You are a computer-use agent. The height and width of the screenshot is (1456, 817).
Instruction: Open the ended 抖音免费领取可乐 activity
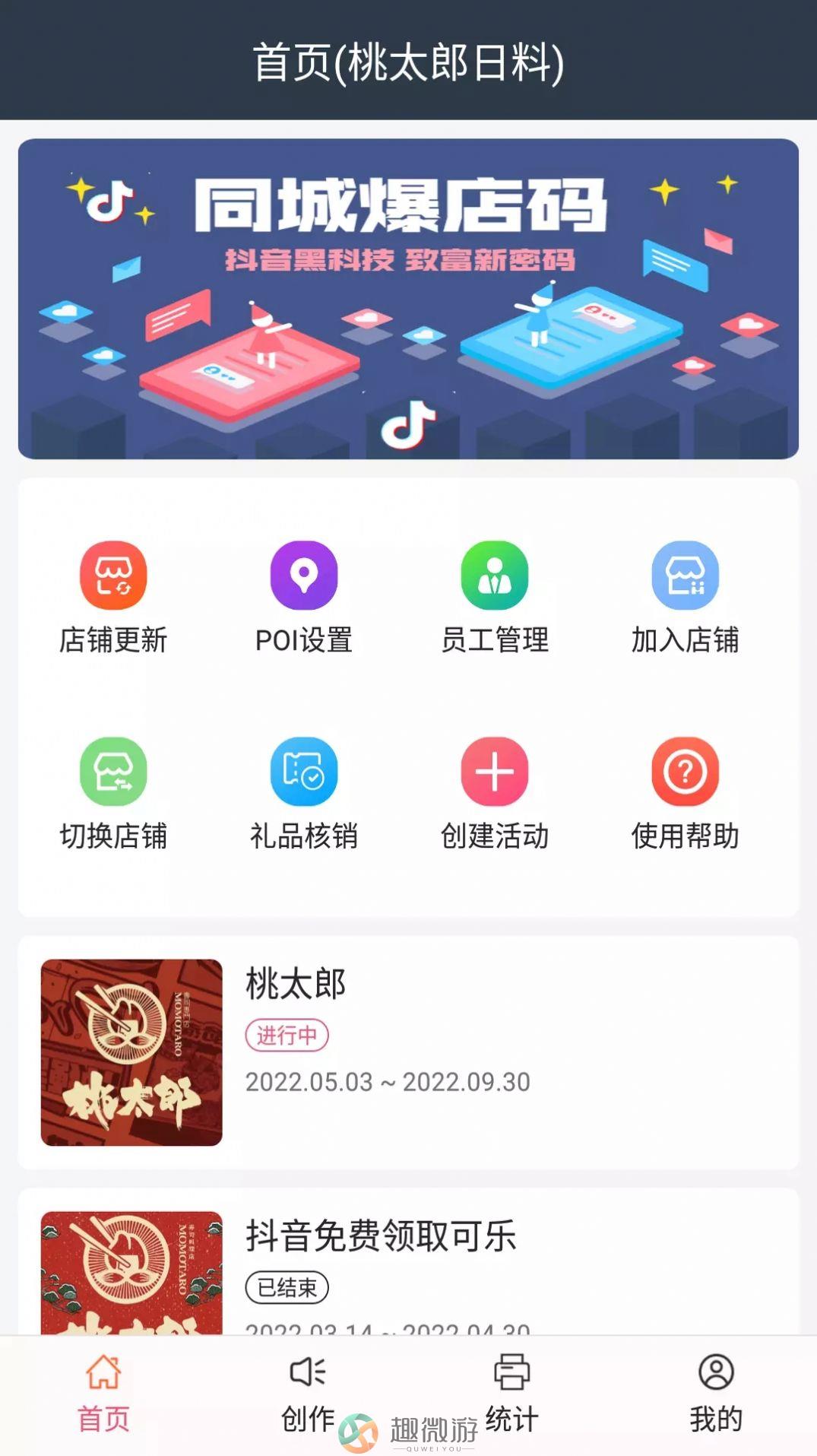pos(408,1262)
